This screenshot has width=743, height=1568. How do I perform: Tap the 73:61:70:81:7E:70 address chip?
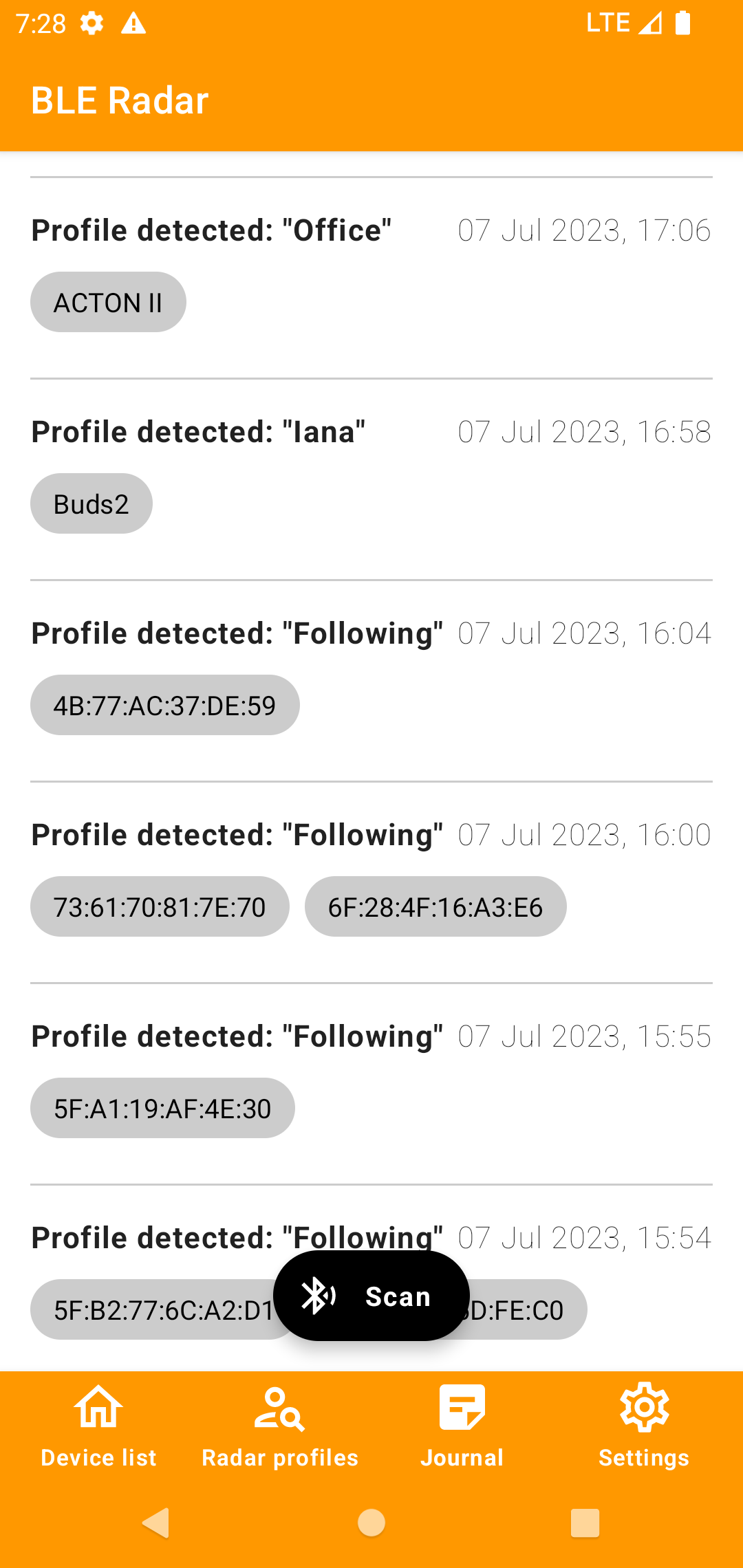click(159, 906)
